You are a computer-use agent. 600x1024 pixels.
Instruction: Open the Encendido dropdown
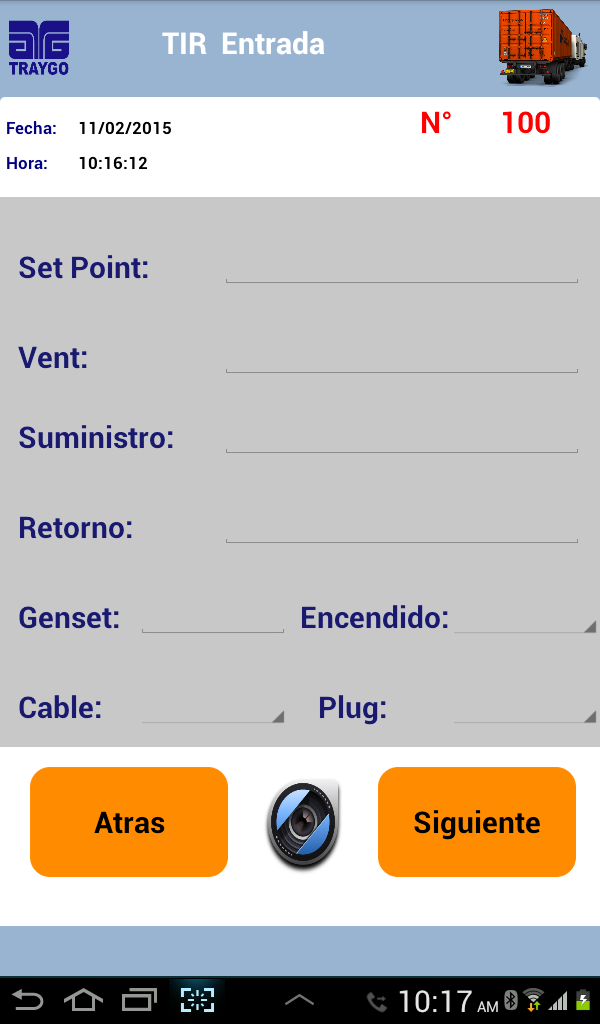(x=525, y=617)
